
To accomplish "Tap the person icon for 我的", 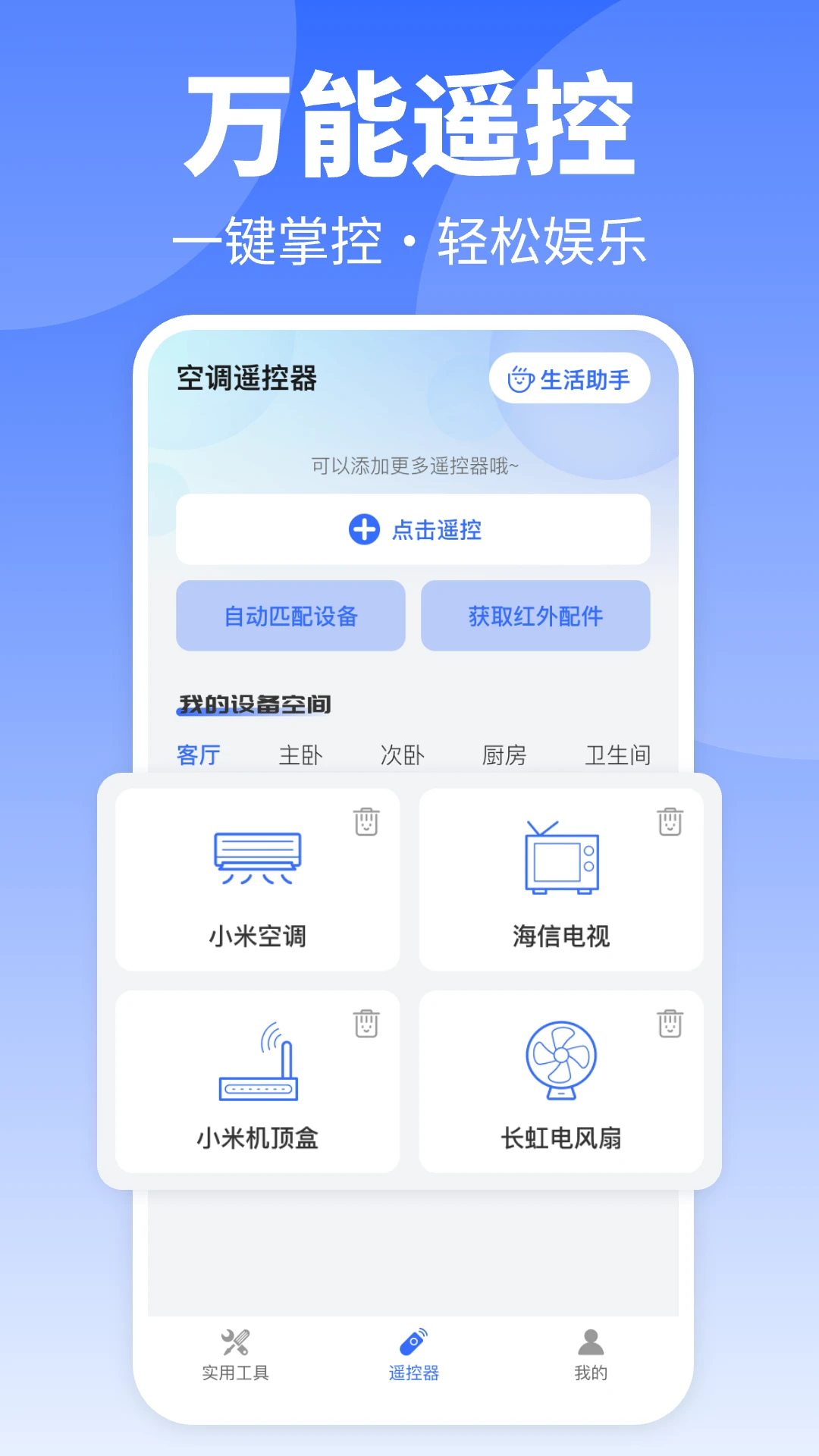I will 592,1338.
